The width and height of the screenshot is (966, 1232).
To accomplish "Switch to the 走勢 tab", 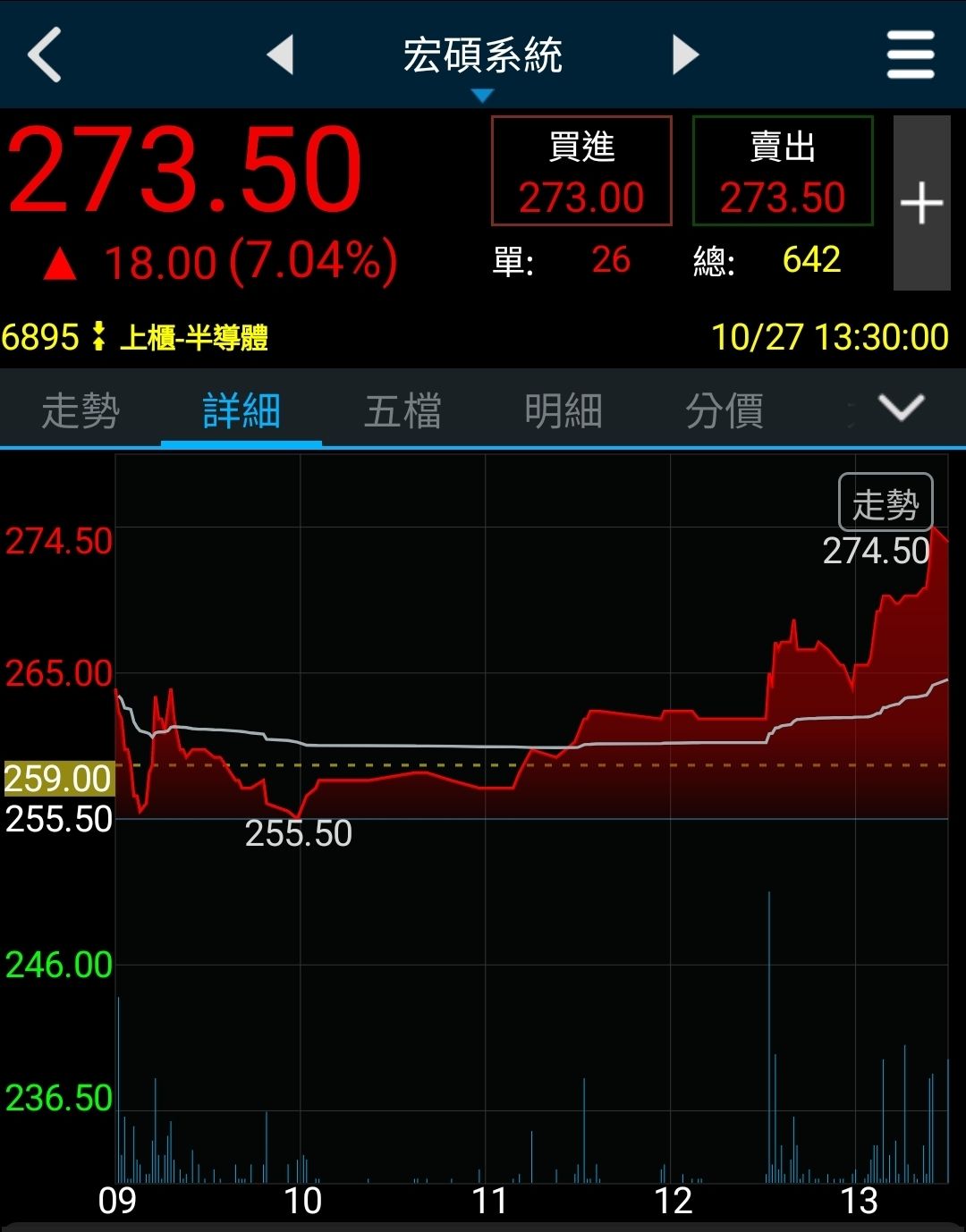I will point(80,411).
